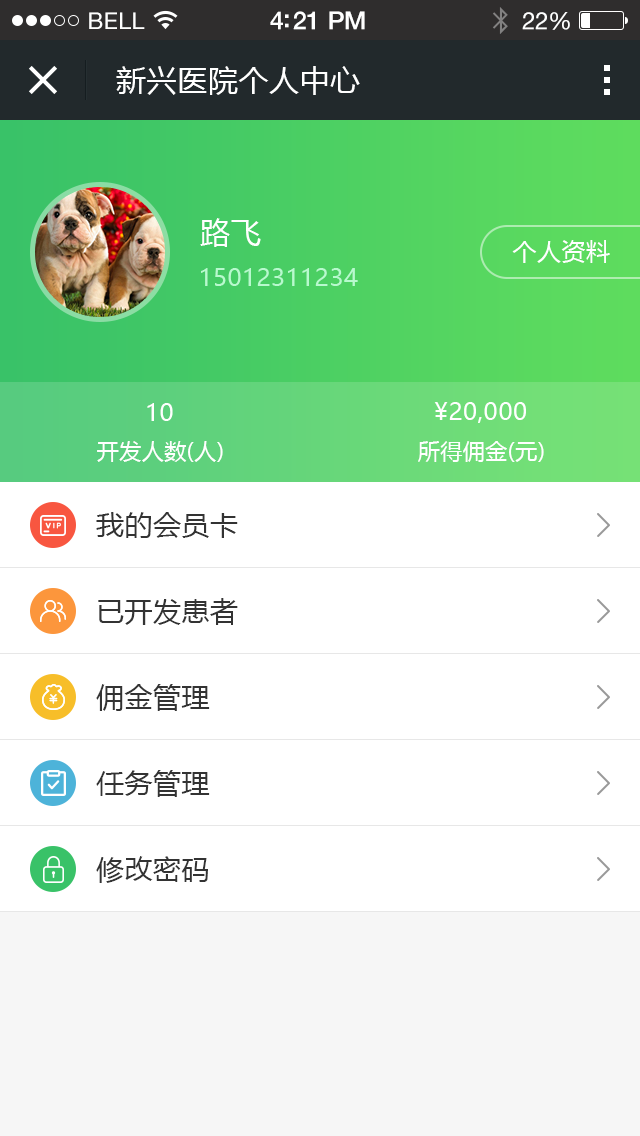Tap the bulldog profile avatar

coord(100,252)
